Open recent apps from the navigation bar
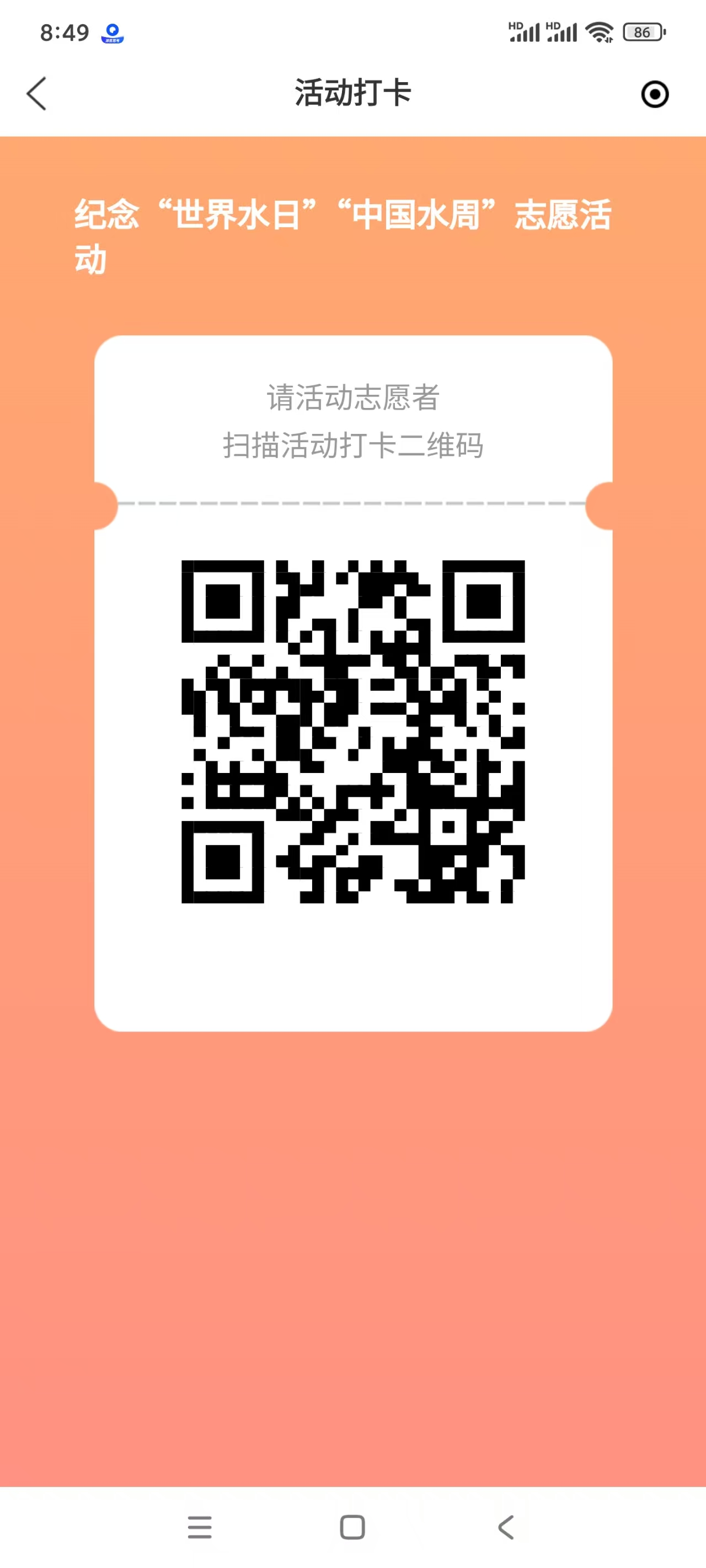This screenshot has width=706, height=1568. click(200, 1527)
